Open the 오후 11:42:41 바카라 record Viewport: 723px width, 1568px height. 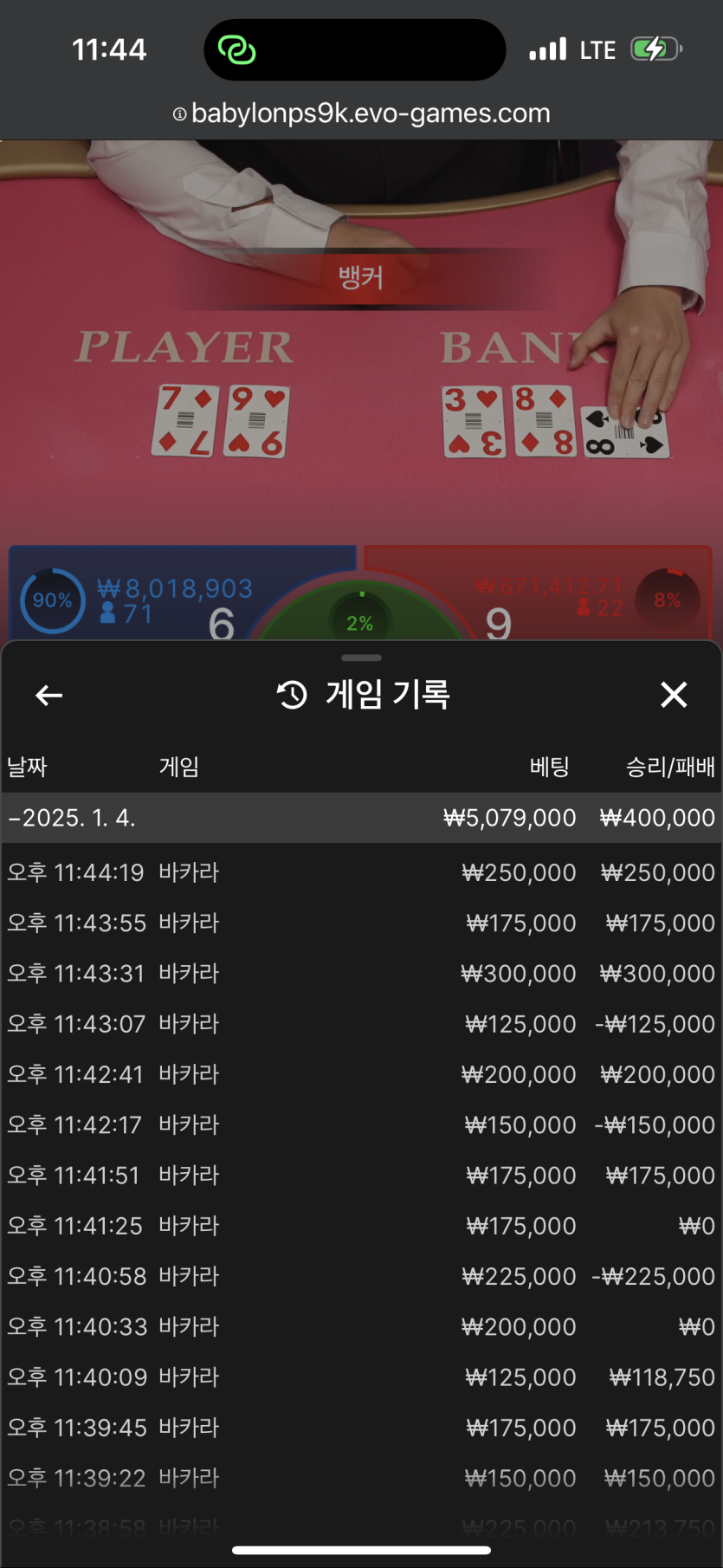[x=361, y=1074]
